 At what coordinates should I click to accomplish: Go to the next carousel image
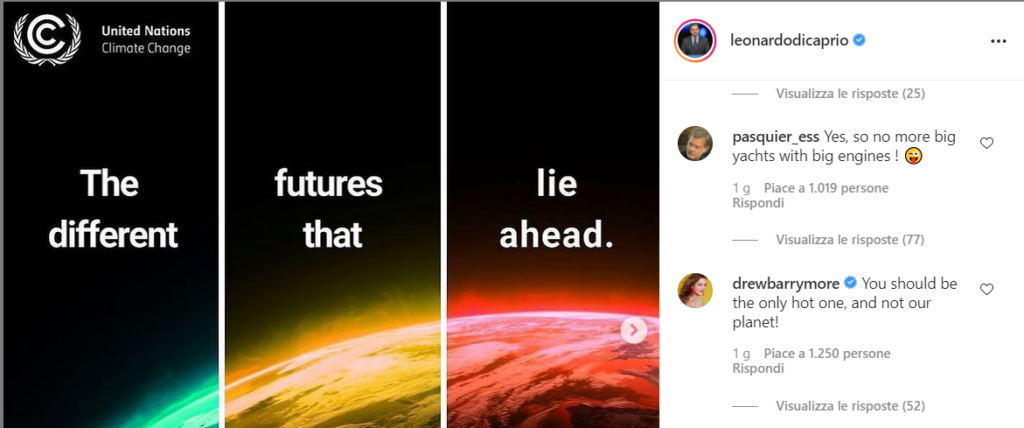pyautogui.click(x=633, y=330)
